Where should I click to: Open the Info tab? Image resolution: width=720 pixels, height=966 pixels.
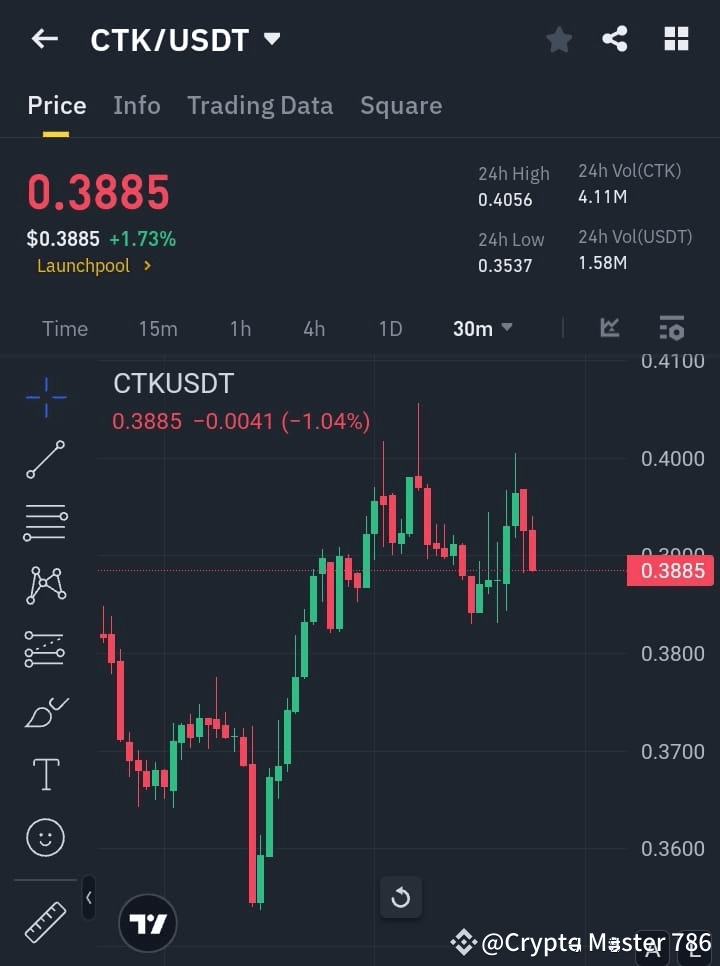[x=137, y=105]
